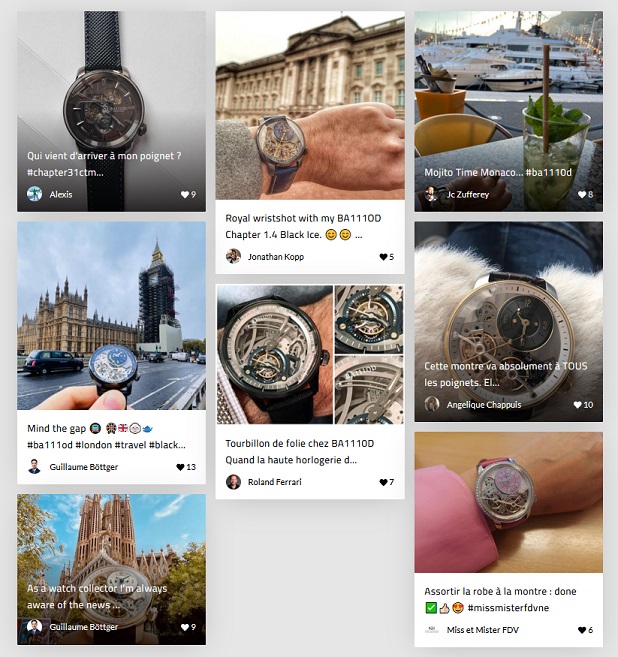Heart Angelique Chappuis's post

coord(577,405)
